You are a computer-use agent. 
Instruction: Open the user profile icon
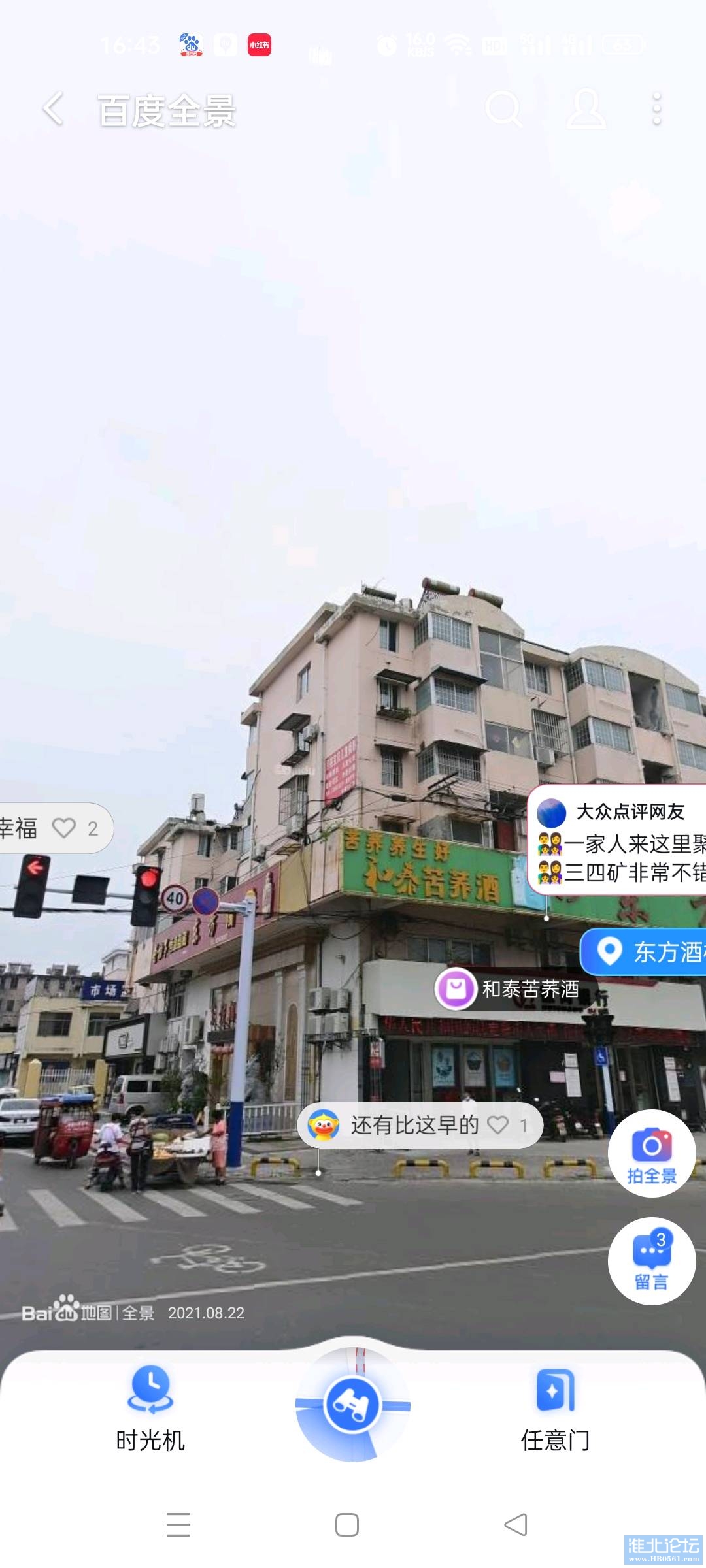click(x=585, y=108)
